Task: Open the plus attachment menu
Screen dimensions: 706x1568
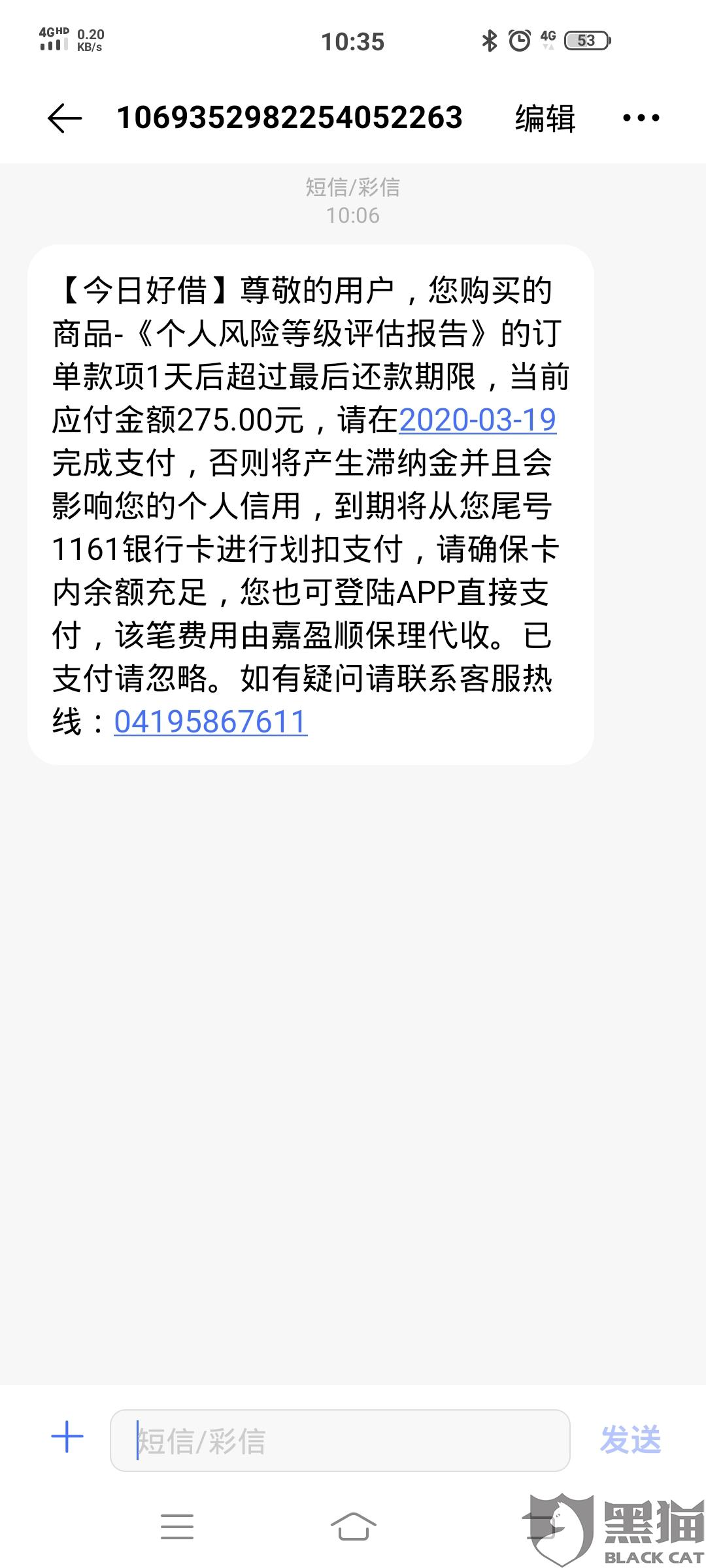Action: click(x=67, y=1438)
